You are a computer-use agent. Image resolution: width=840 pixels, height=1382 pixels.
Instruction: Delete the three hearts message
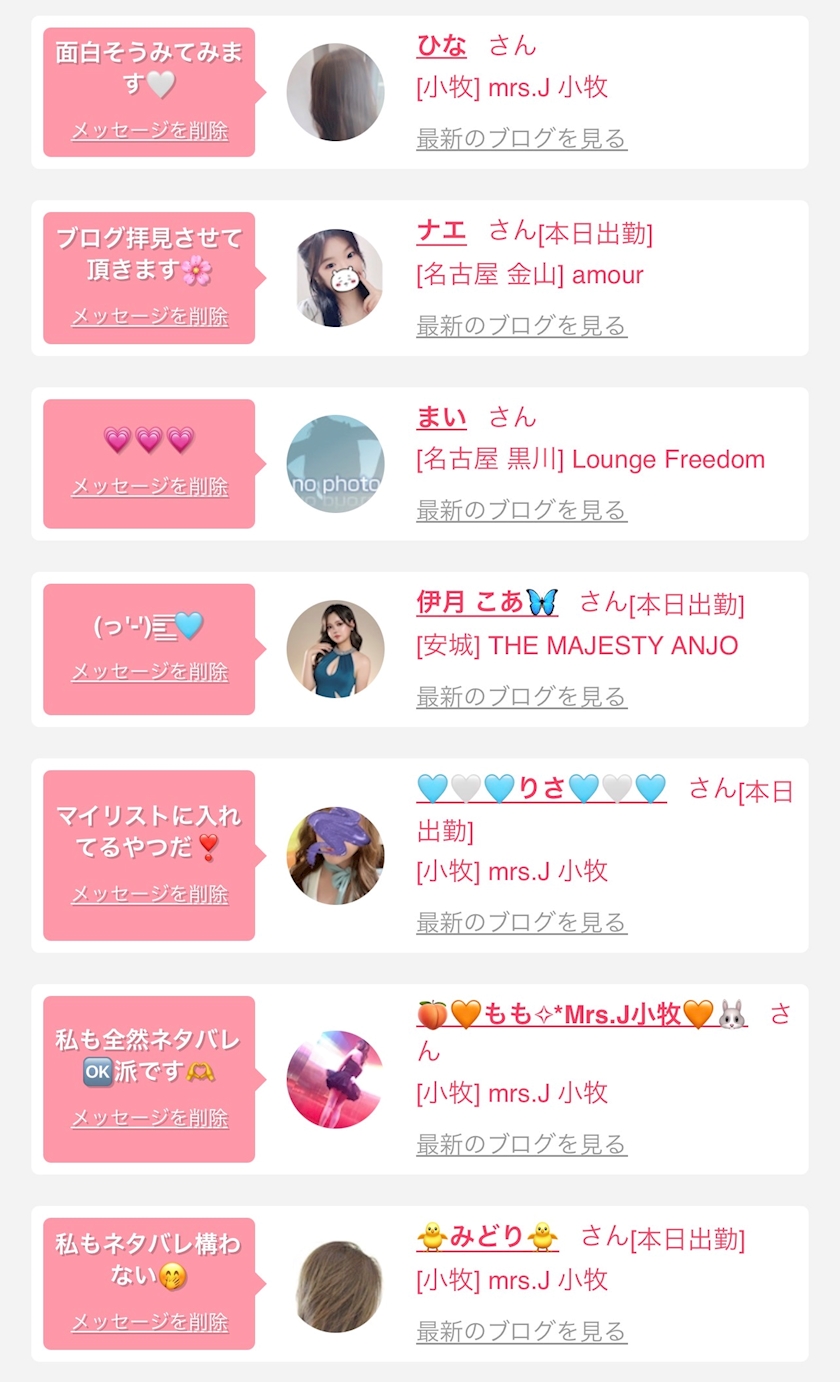(150, 487)
